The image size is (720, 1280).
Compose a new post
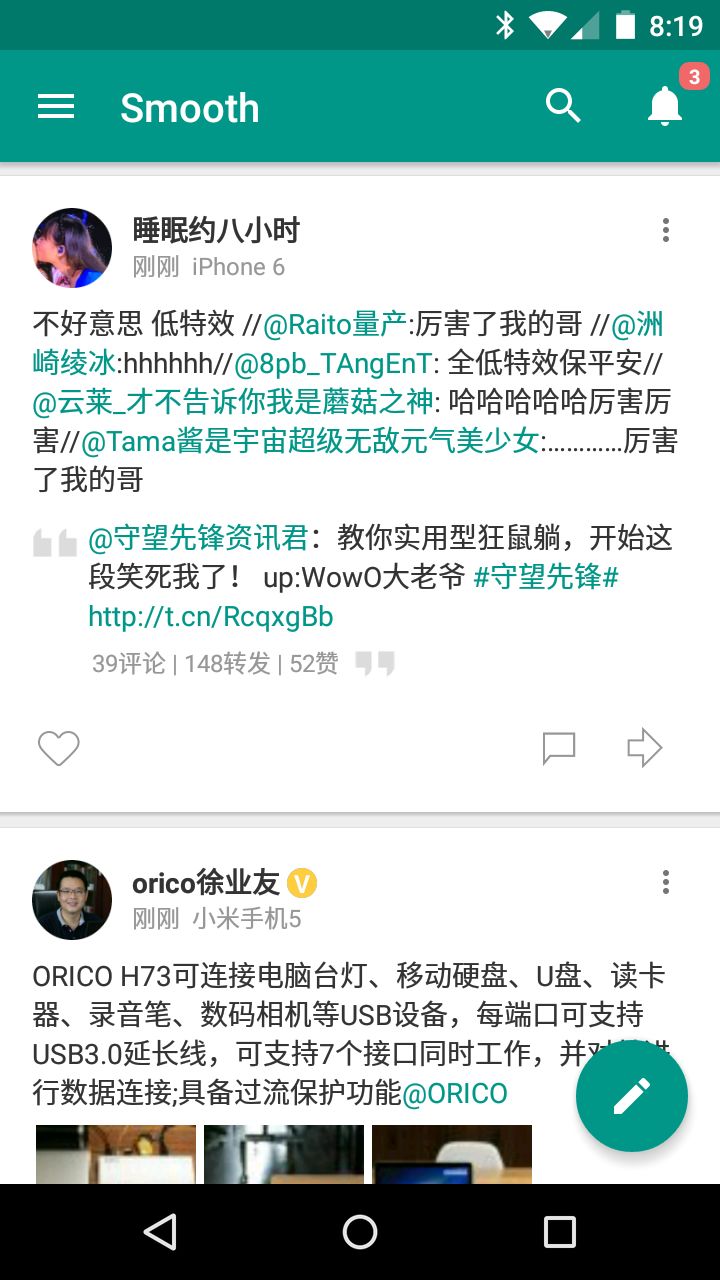632,1096
